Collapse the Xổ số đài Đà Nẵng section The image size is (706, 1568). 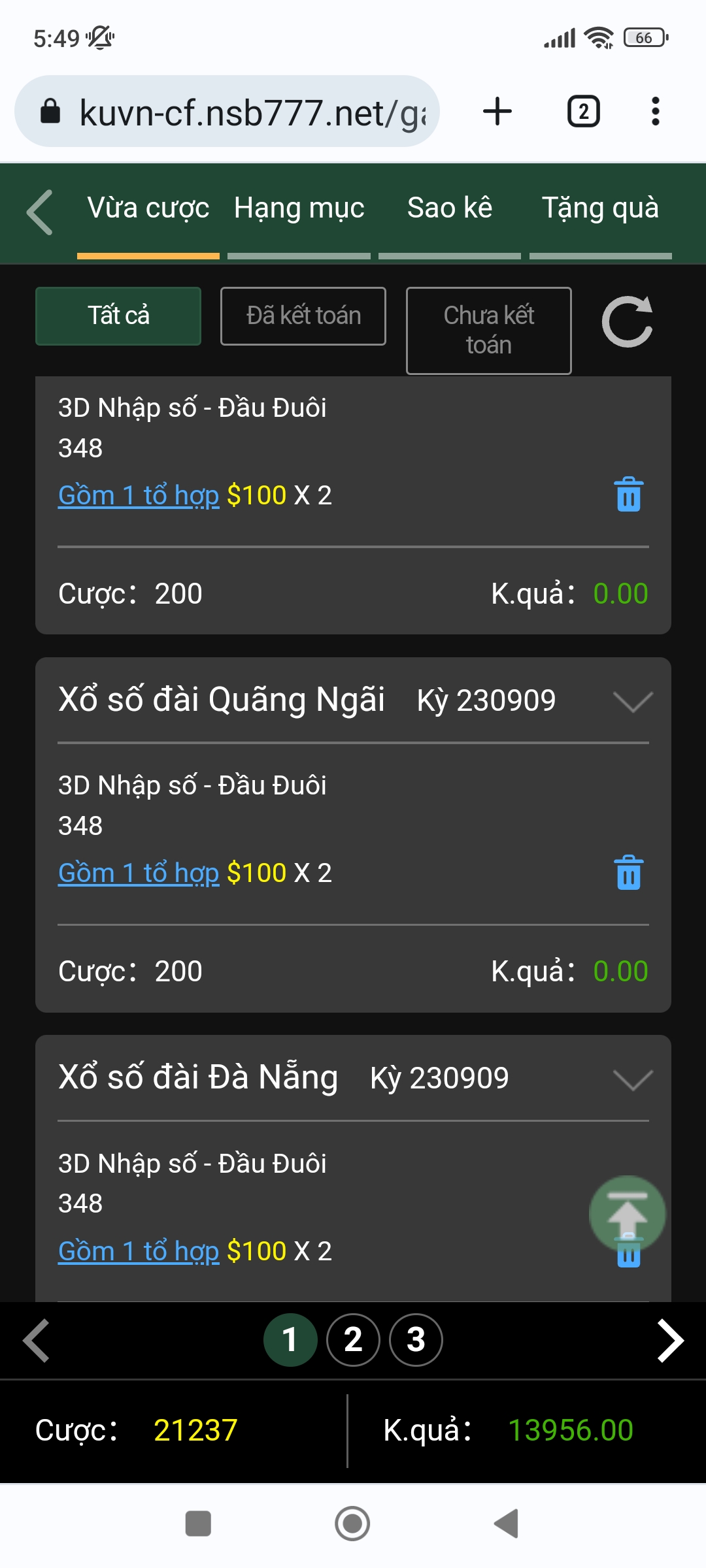point(633,1080)
